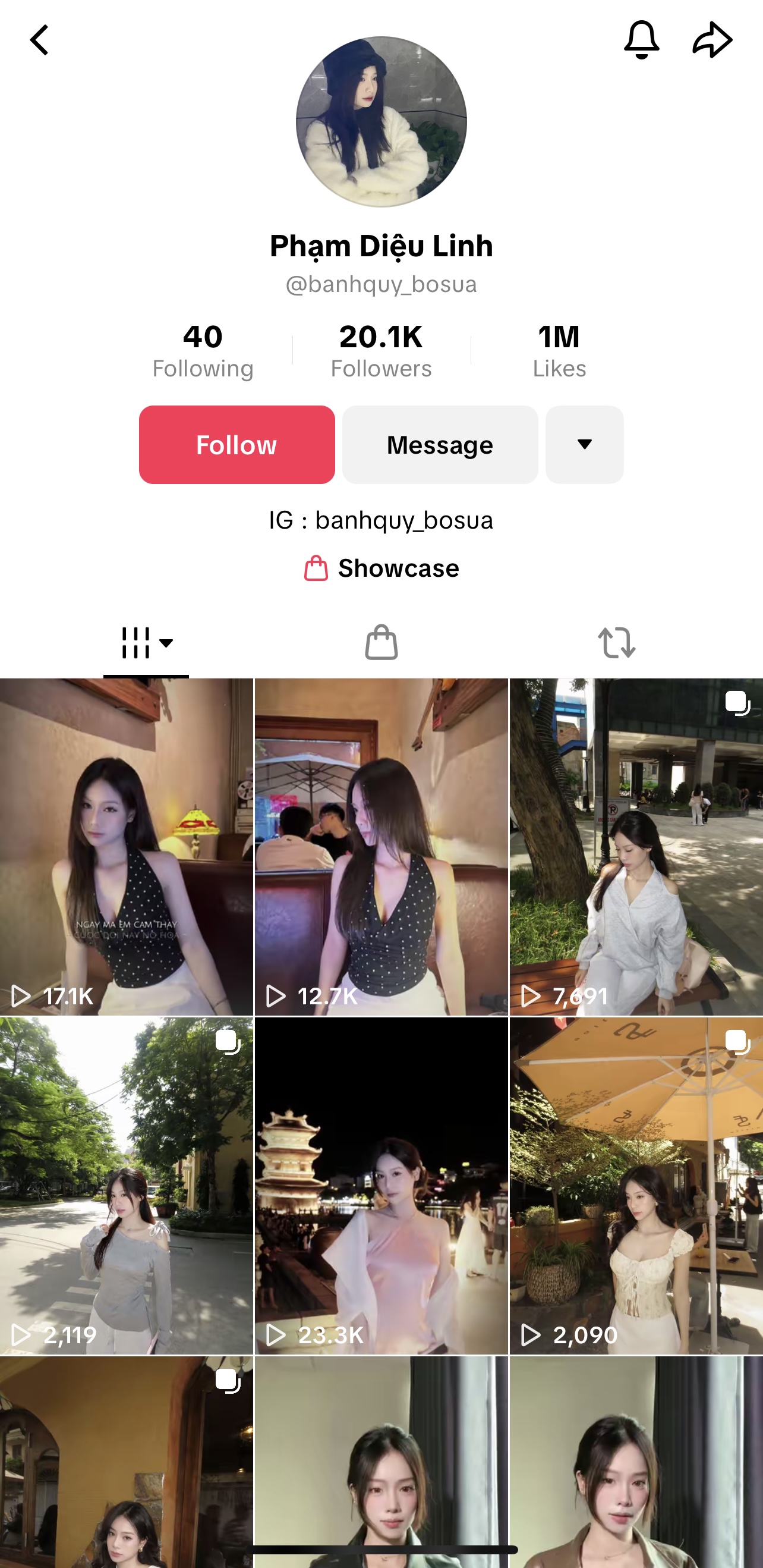Expand the suggested accounts dropdown arrow
The width and height of the screenshot is (763, 1568).
click(x=584, y=445)
